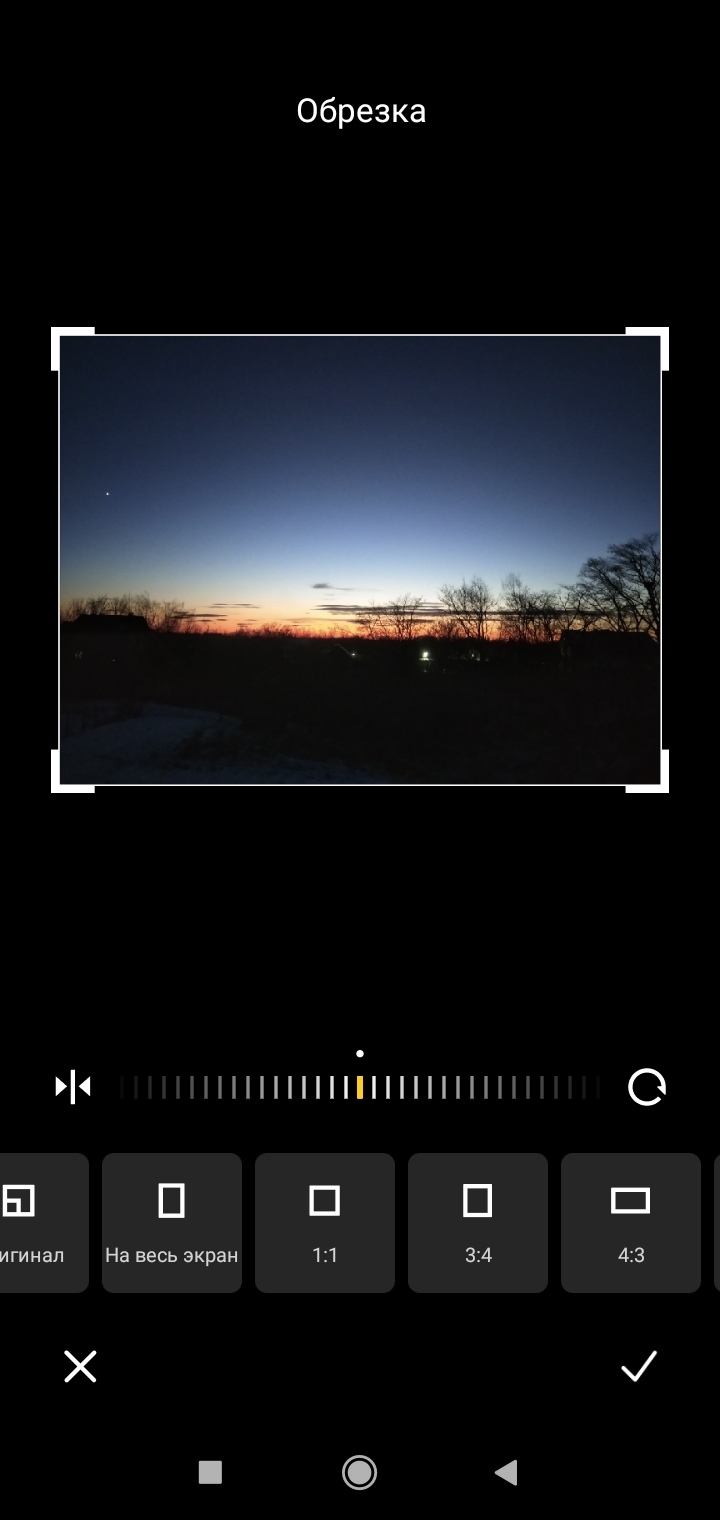Select the 1:1 square crop ratio
The image size is (720, 1520).
(325, 1222)
